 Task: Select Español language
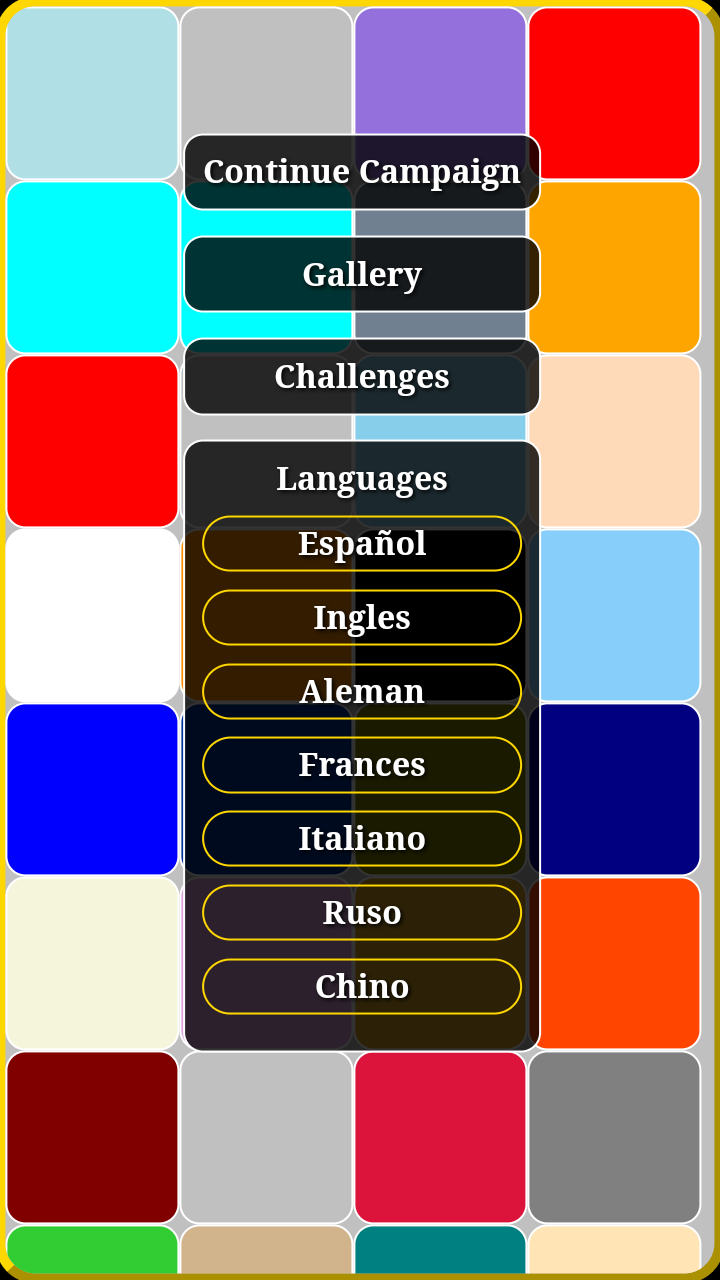click(362, 544)
